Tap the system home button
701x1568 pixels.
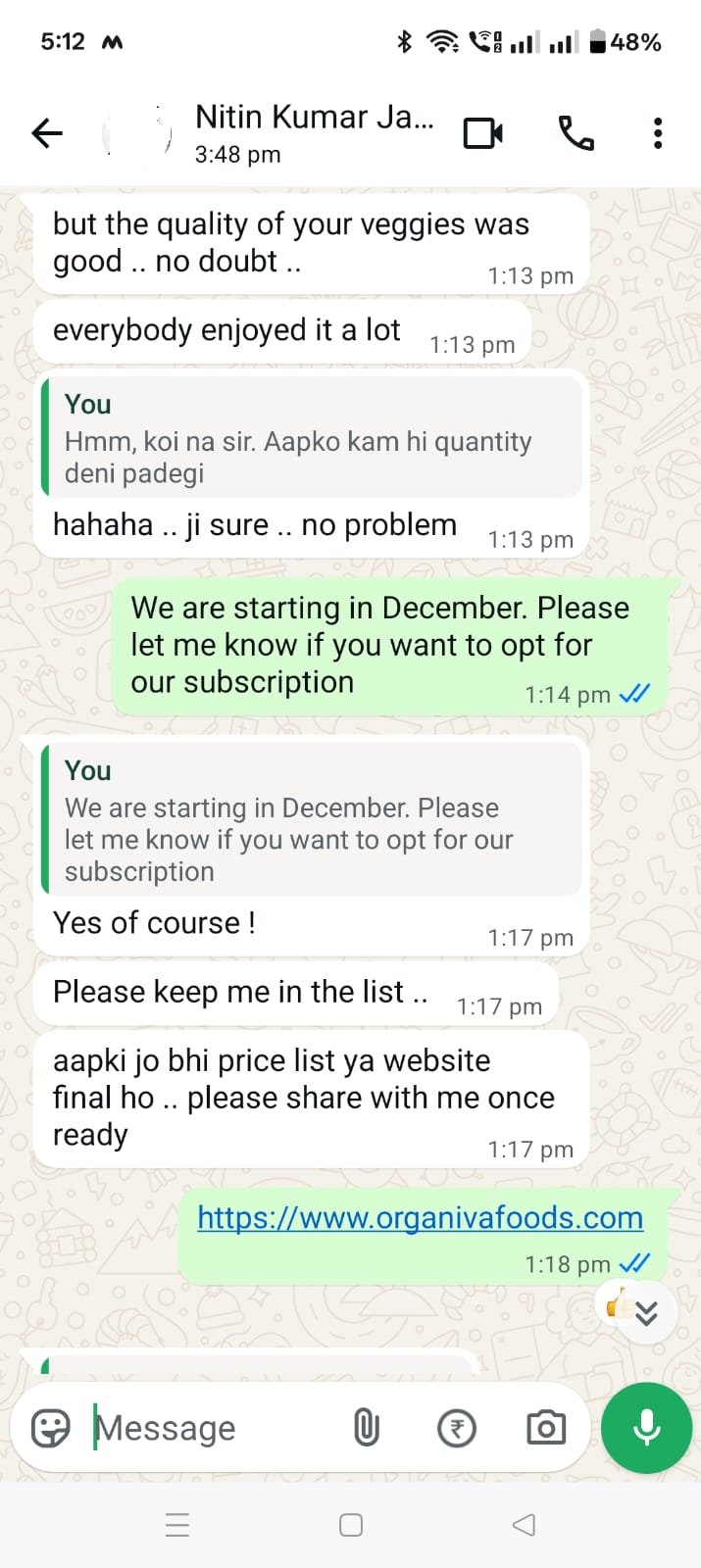point(350,1525)
